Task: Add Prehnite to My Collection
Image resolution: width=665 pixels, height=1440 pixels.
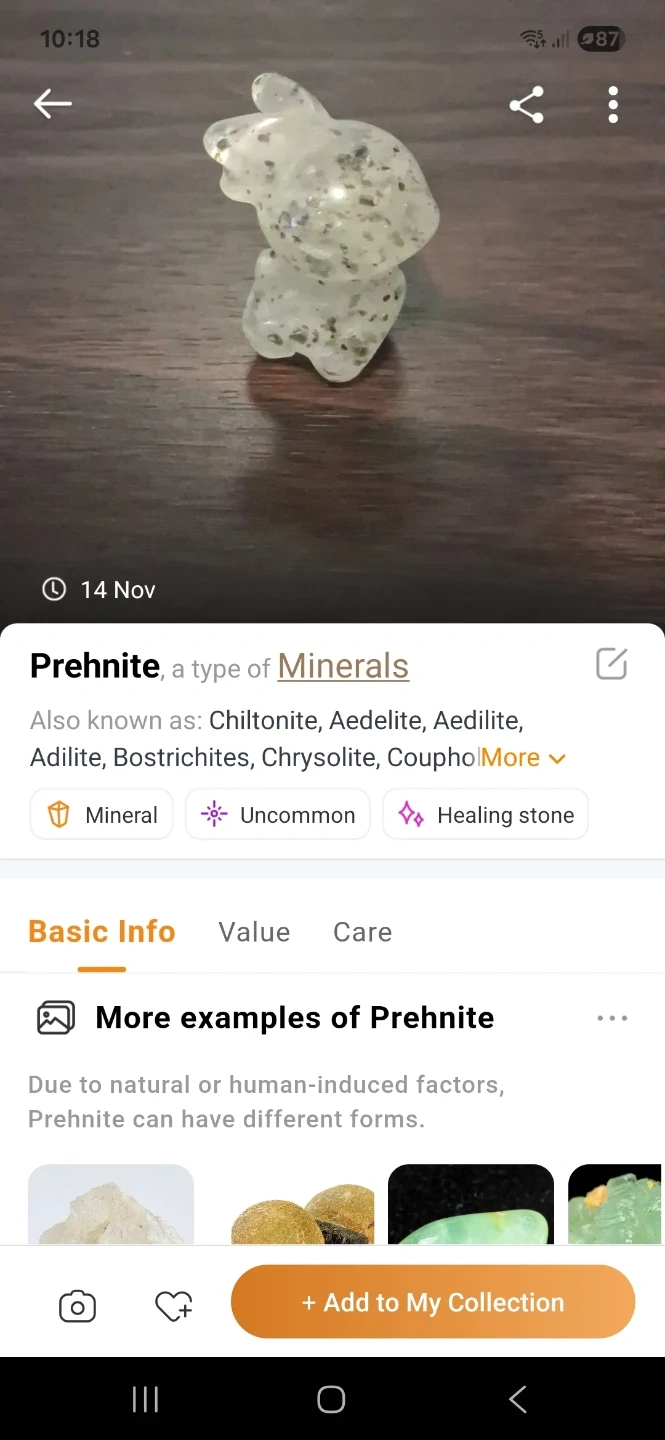Action: point(433,1302)
